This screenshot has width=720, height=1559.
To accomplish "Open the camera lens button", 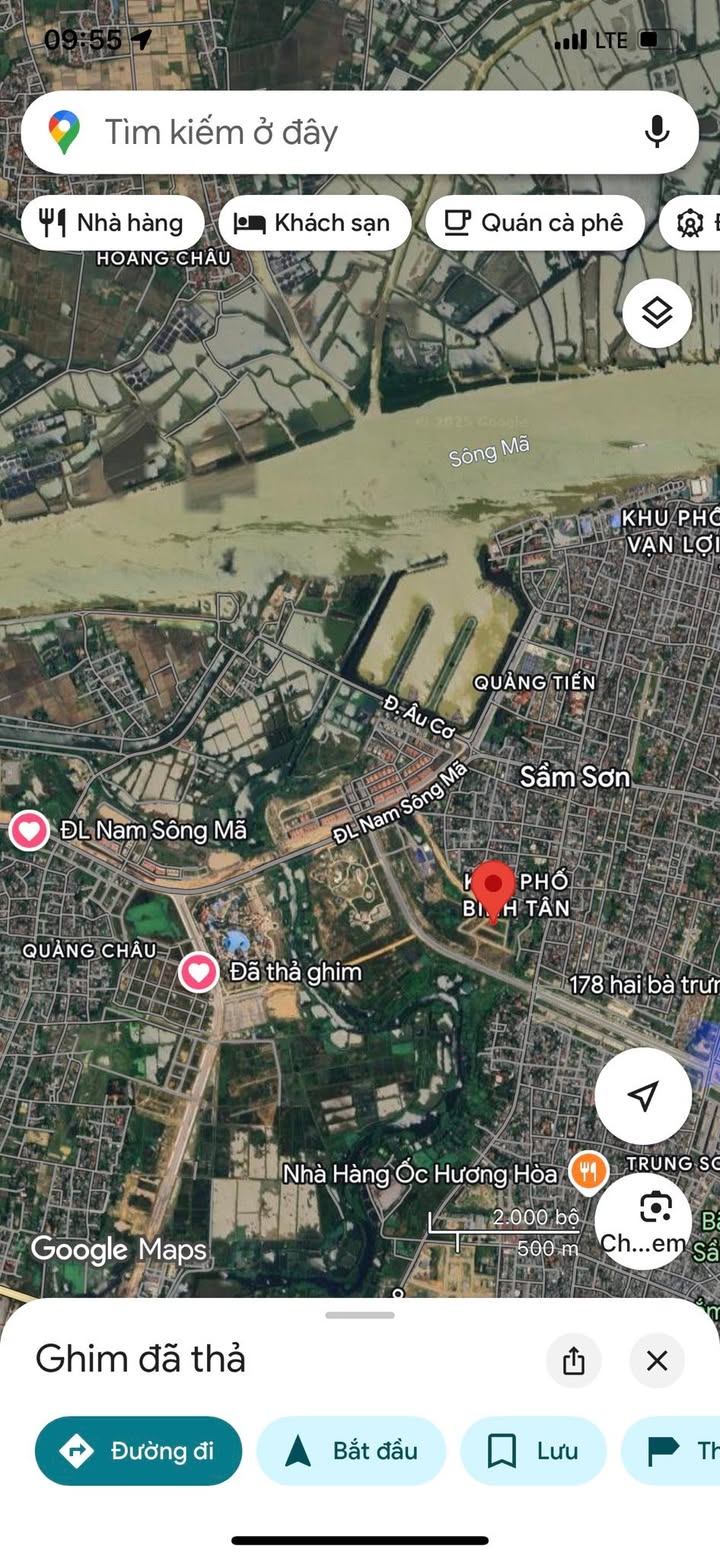I will point(655,1221).
